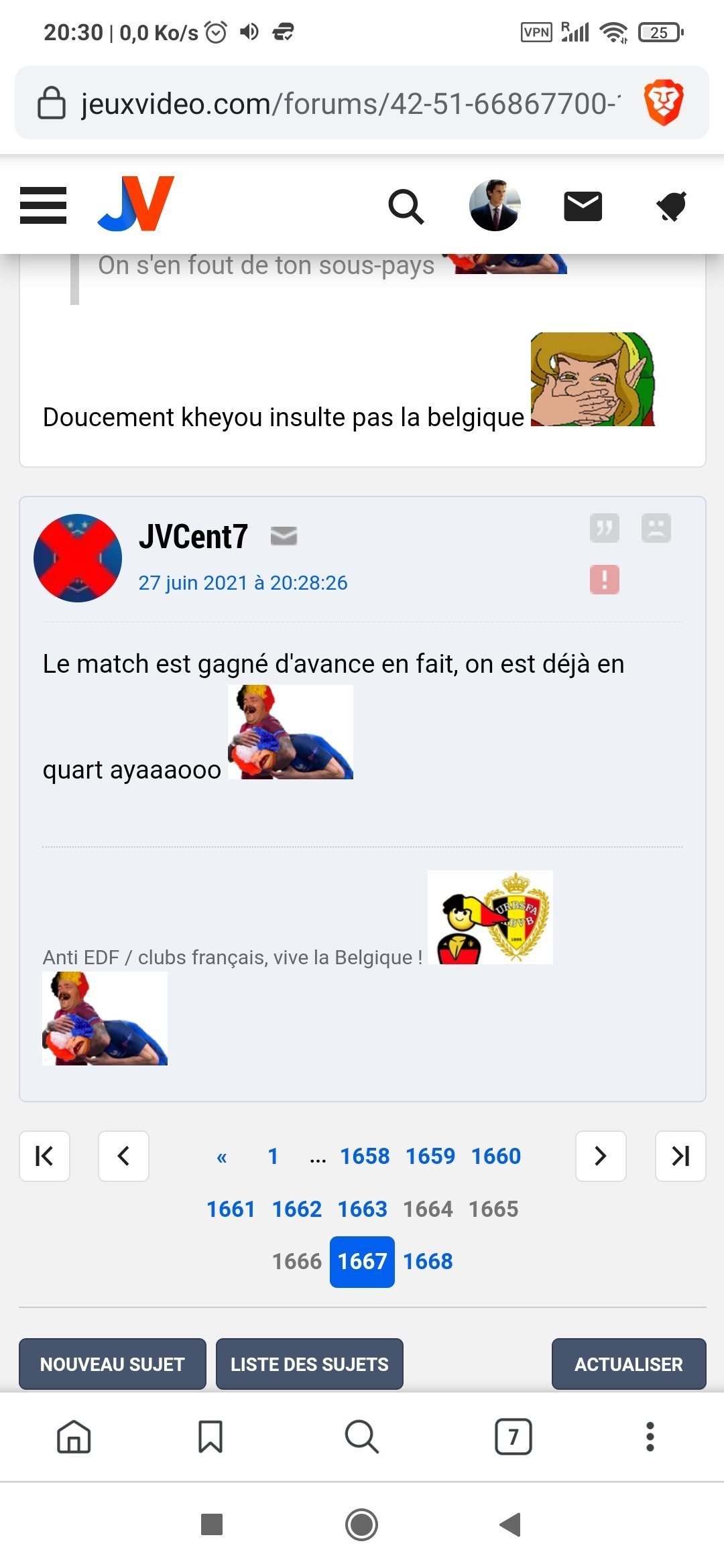Image resolution: width=724 pixels, height=1568 pixels.
Task: Create a new topic with Nouveau Sujet
Action: coord(112,1364)
